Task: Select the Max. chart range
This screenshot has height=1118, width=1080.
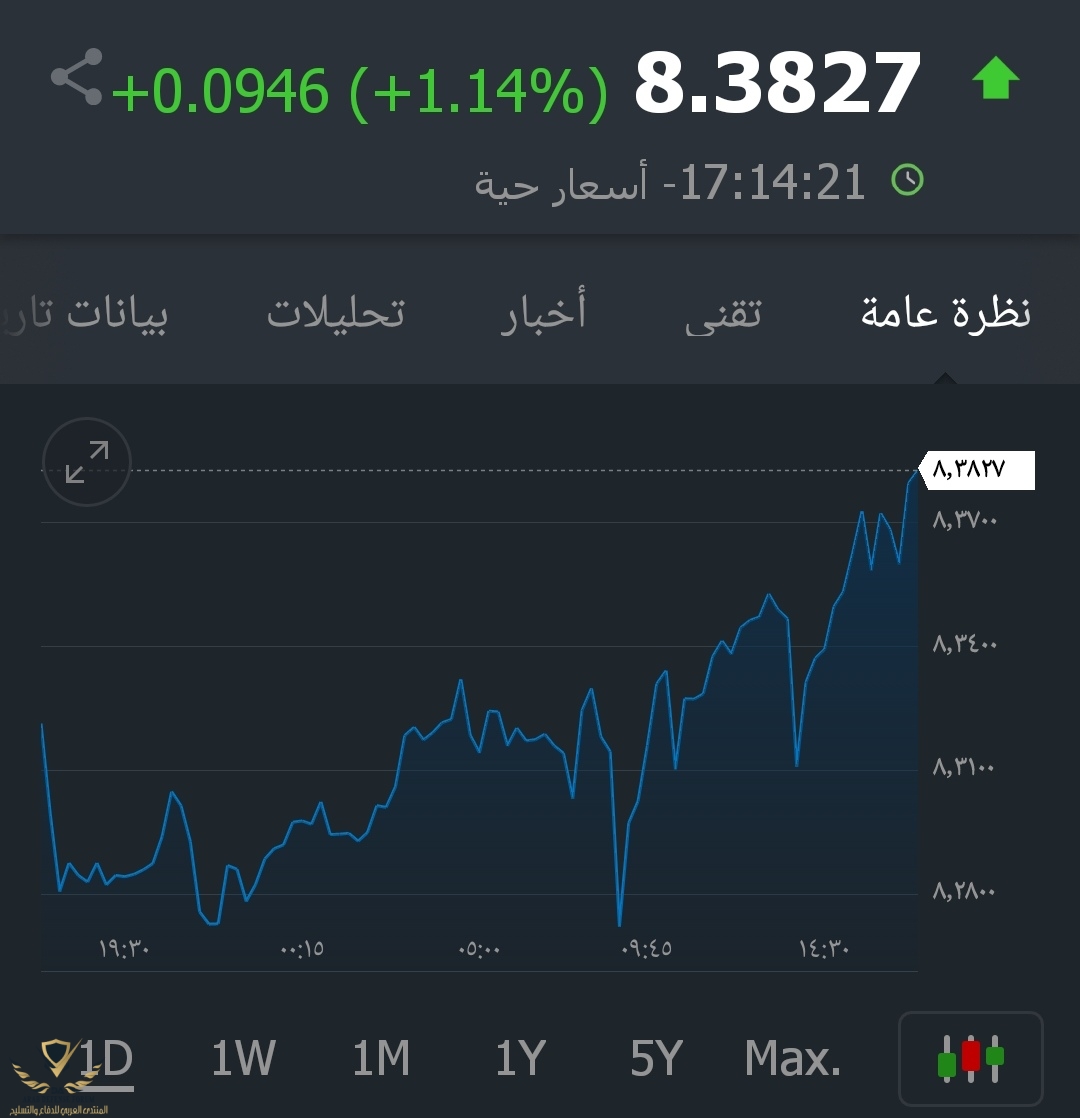Action: coord(793,1057)
